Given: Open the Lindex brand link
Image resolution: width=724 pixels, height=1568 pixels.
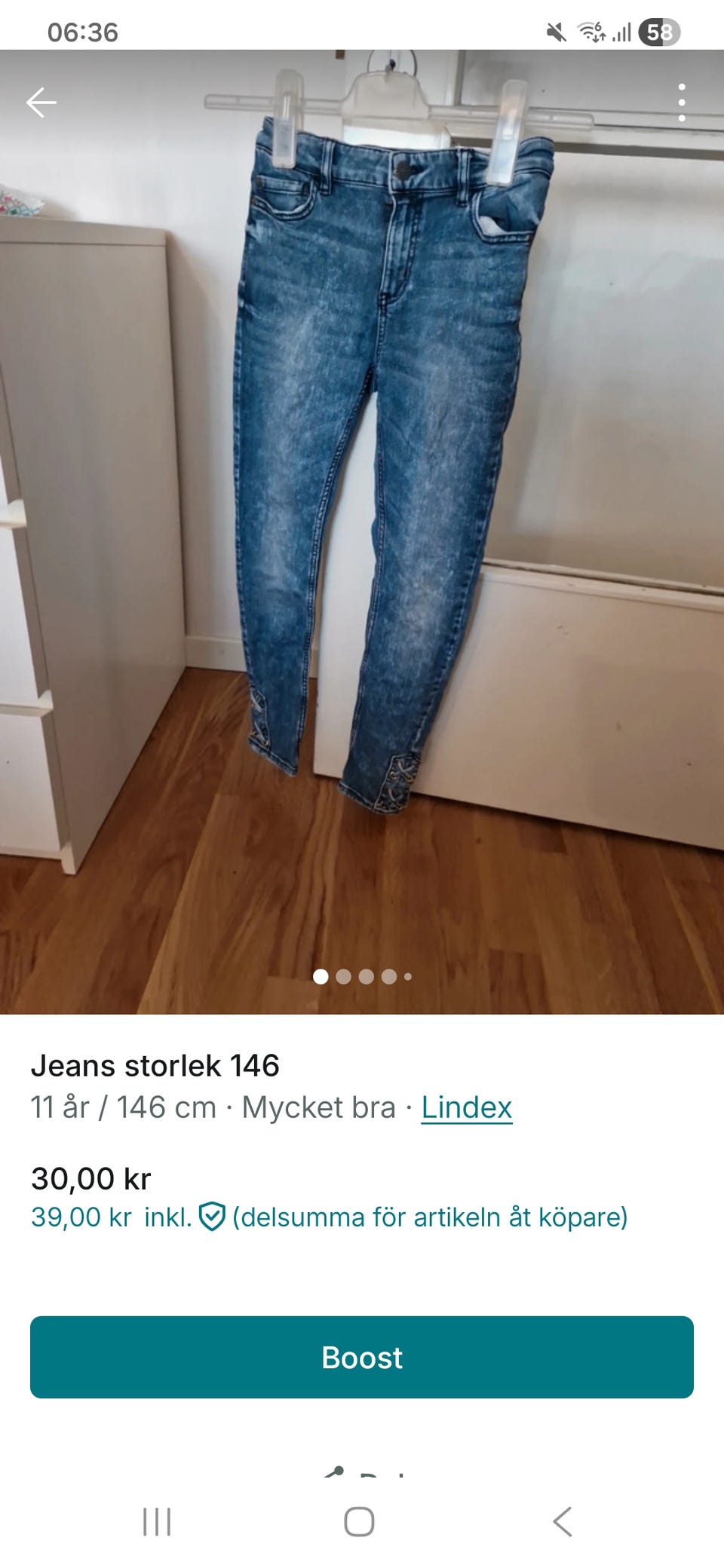Looking at the screenshot, I should pos(466,1107).
